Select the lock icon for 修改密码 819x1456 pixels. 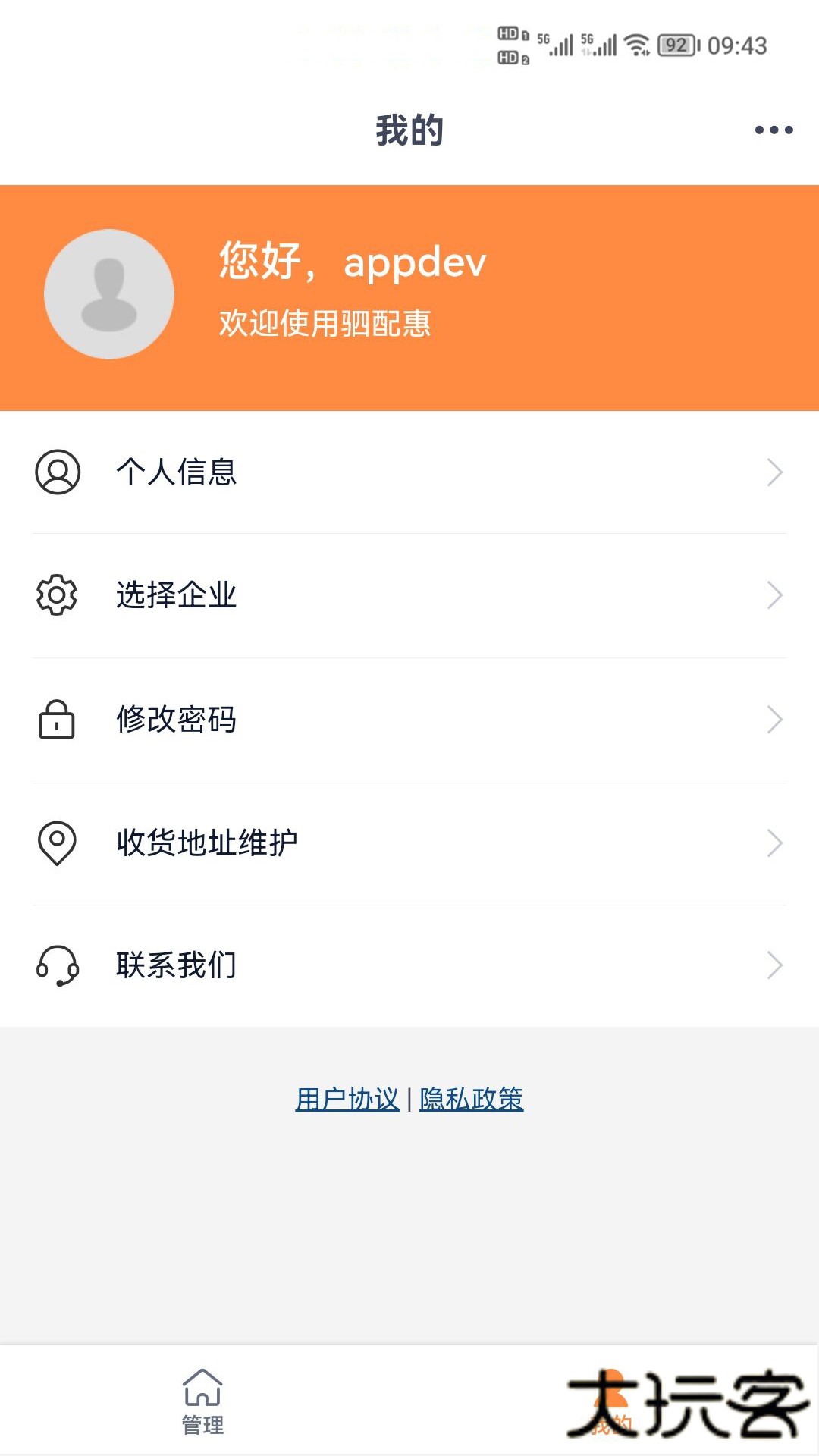(55, 720)
